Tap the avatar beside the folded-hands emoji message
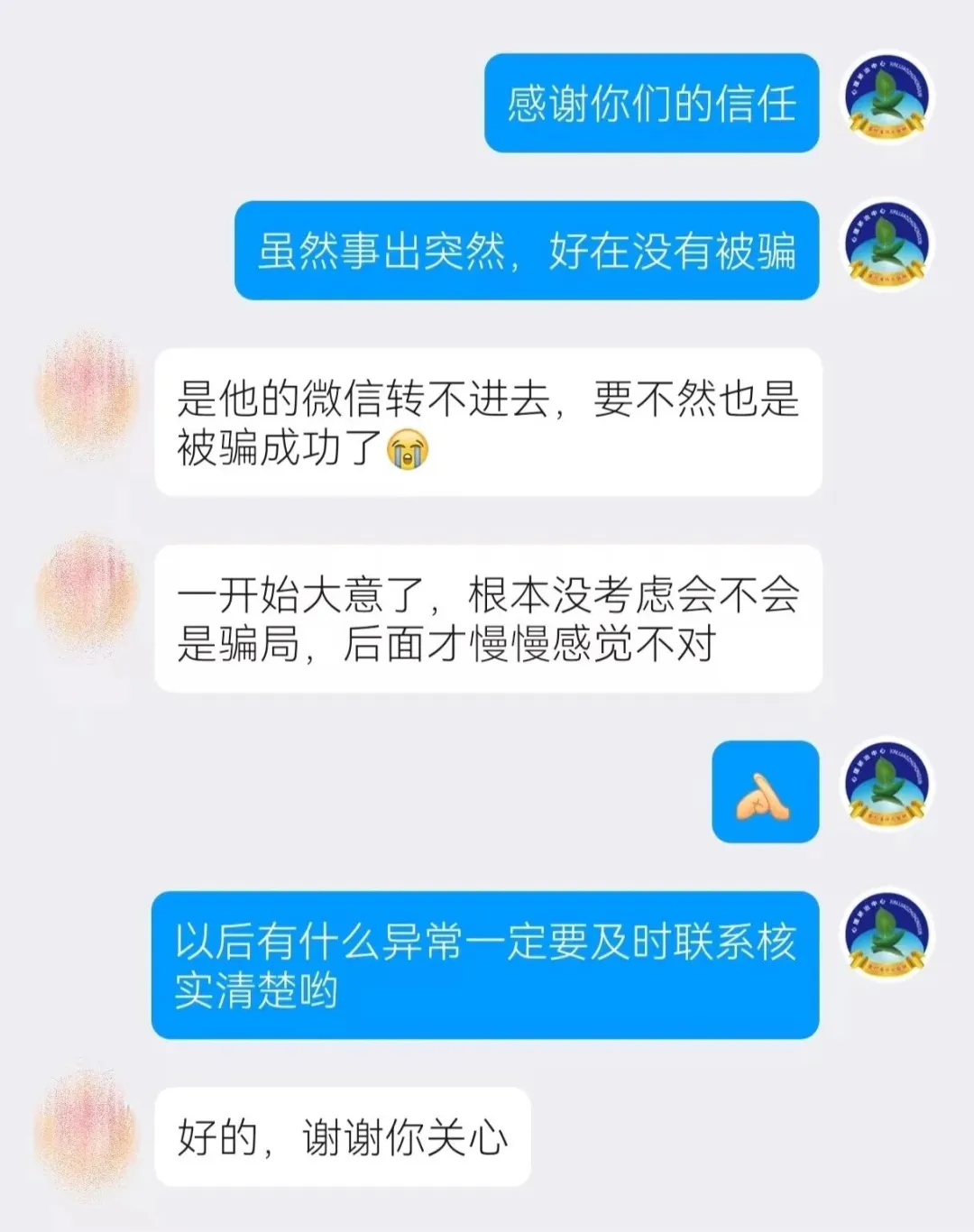The height and width of the screenshot is (1232, 974). (887, 785)
